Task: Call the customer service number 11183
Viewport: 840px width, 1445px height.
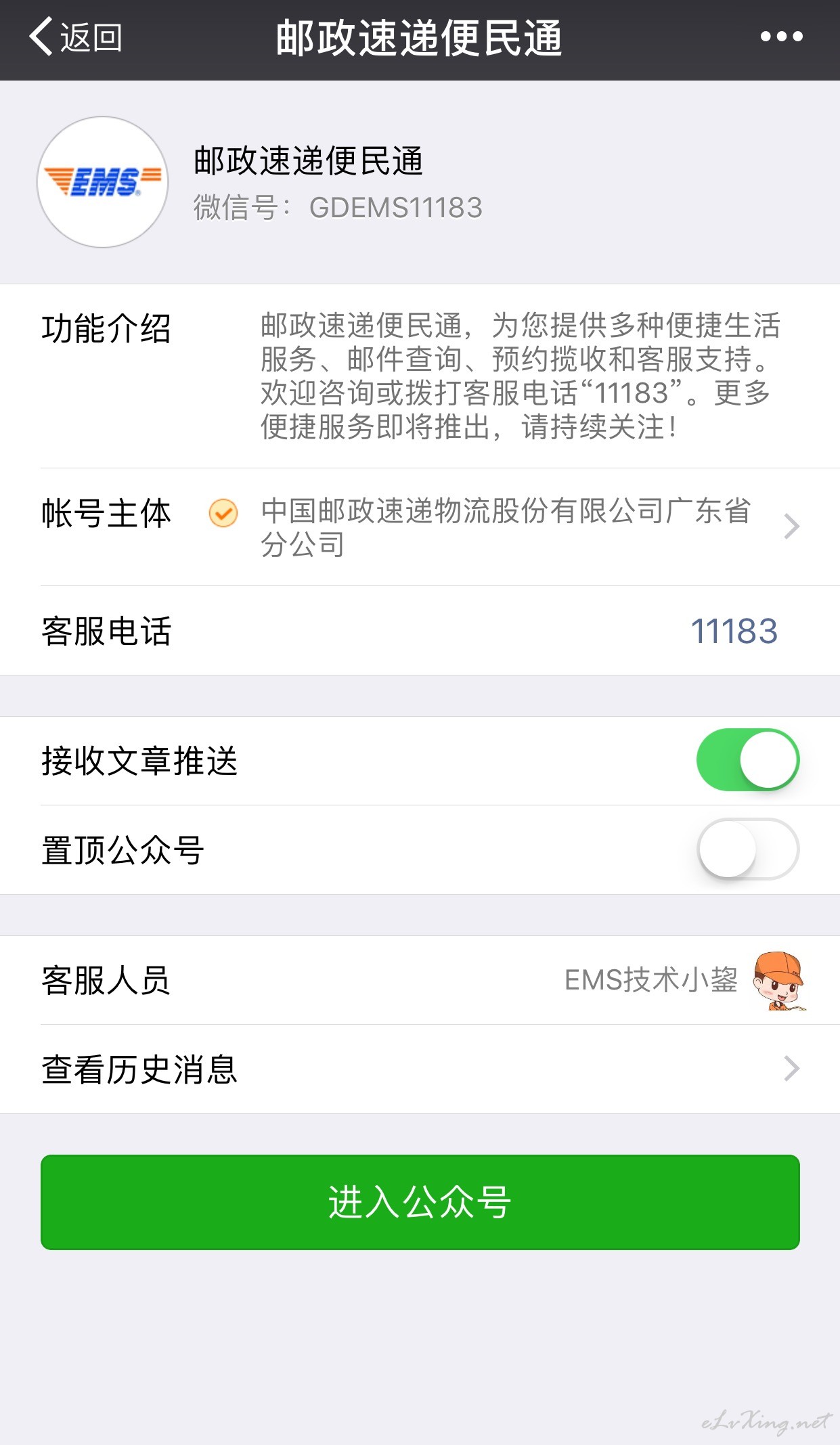Action: [734, 631]
